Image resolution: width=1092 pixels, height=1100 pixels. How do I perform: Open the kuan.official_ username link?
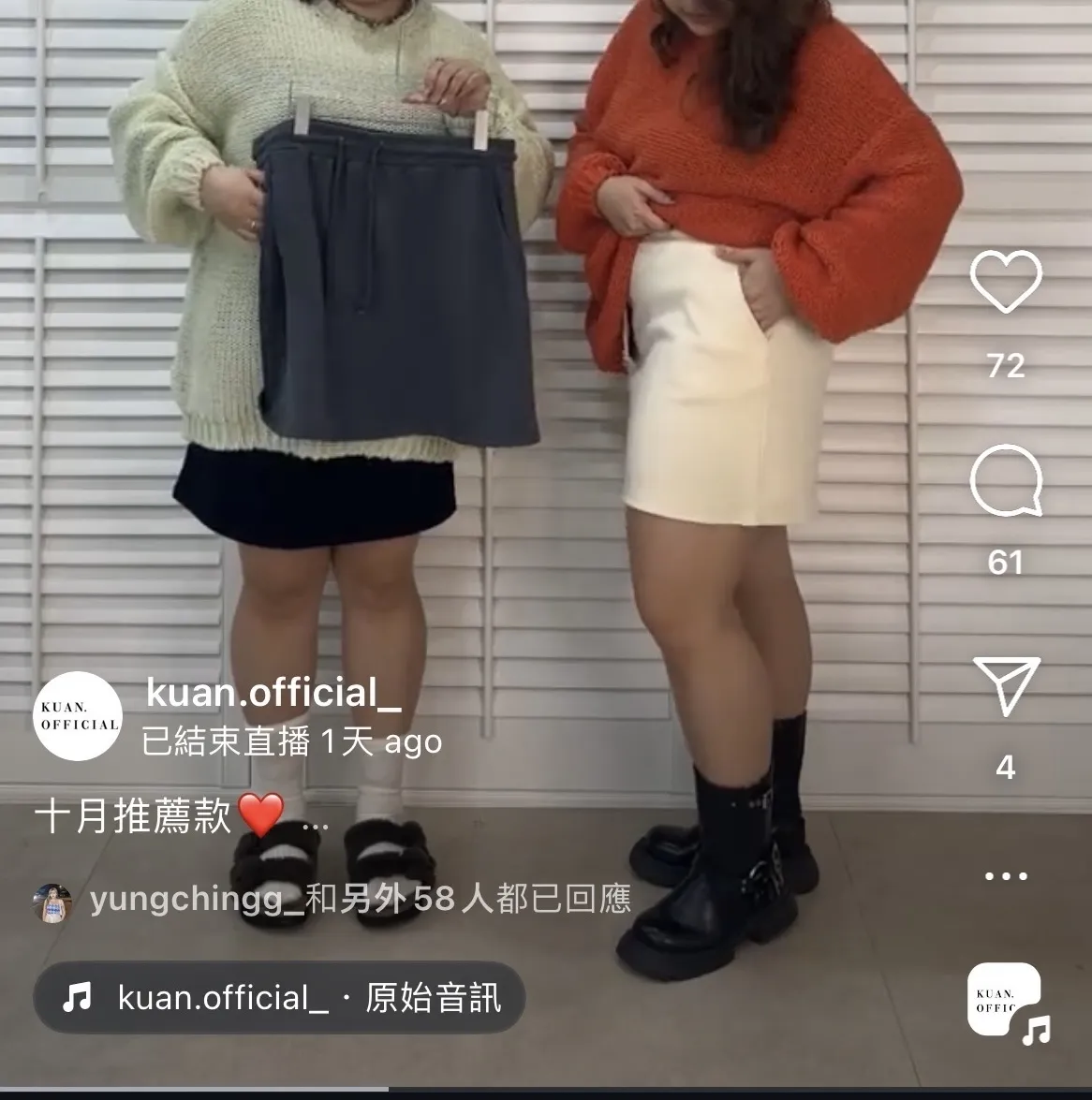273,693
